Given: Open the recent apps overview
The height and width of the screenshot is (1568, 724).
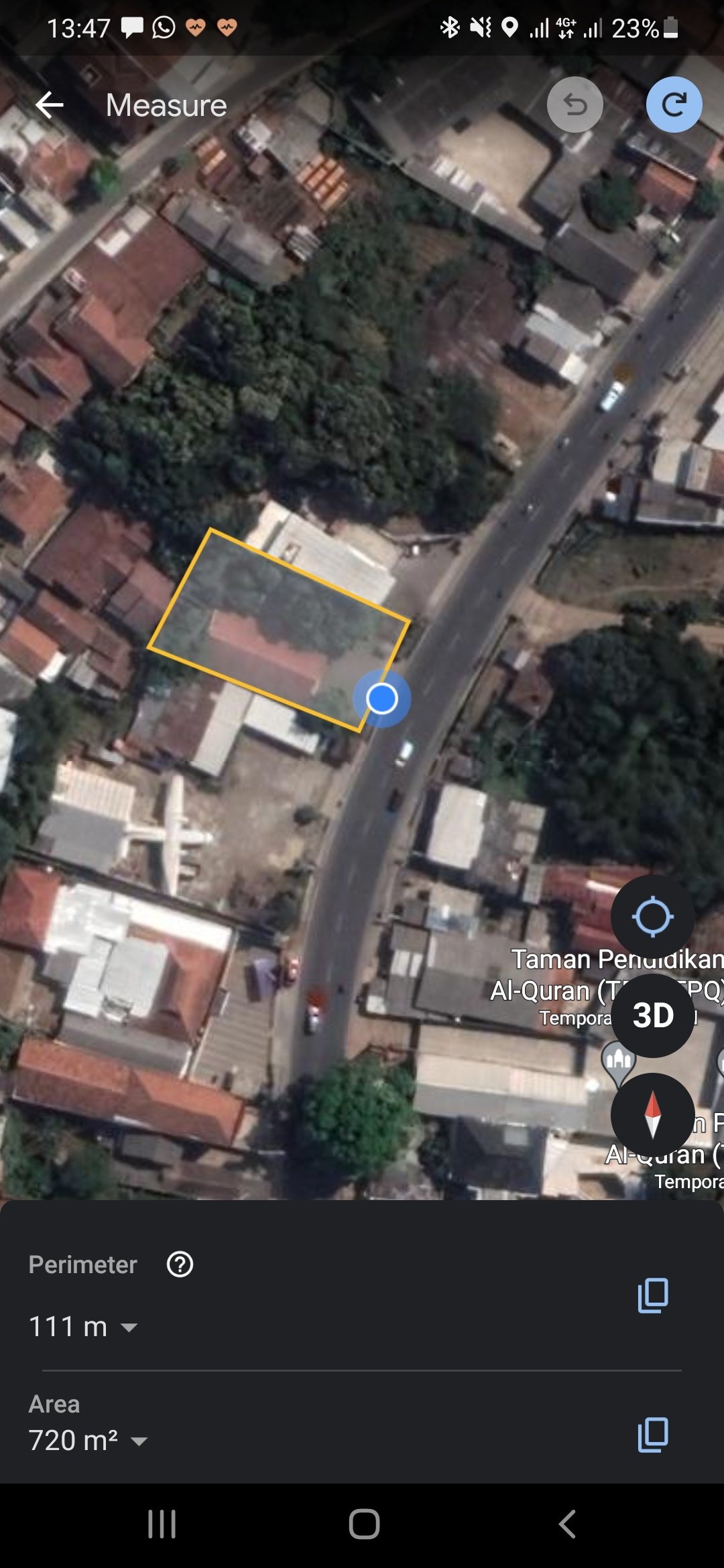Looking at the screenshot, I should (162, 1524).
